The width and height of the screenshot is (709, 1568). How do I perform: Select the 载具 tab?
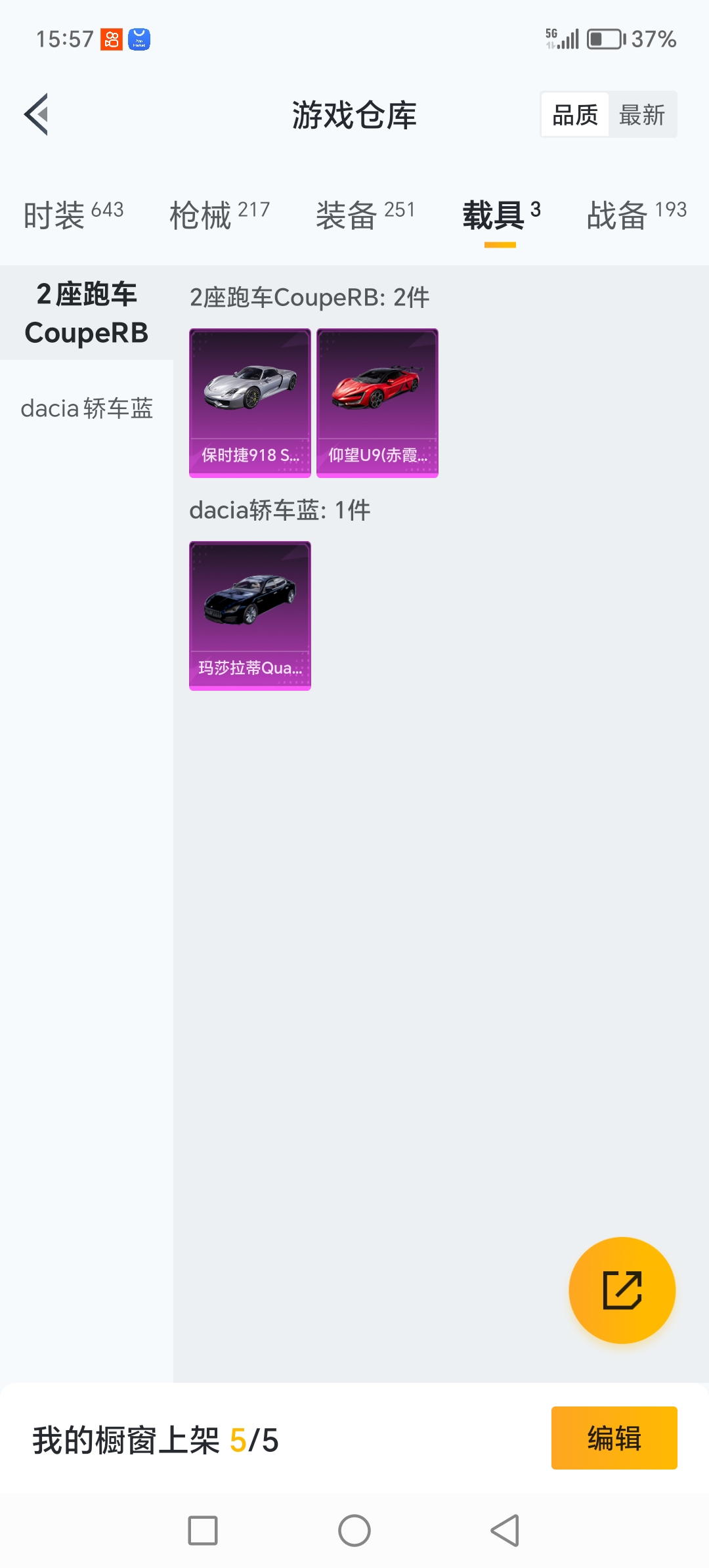[x=500, y=215]
